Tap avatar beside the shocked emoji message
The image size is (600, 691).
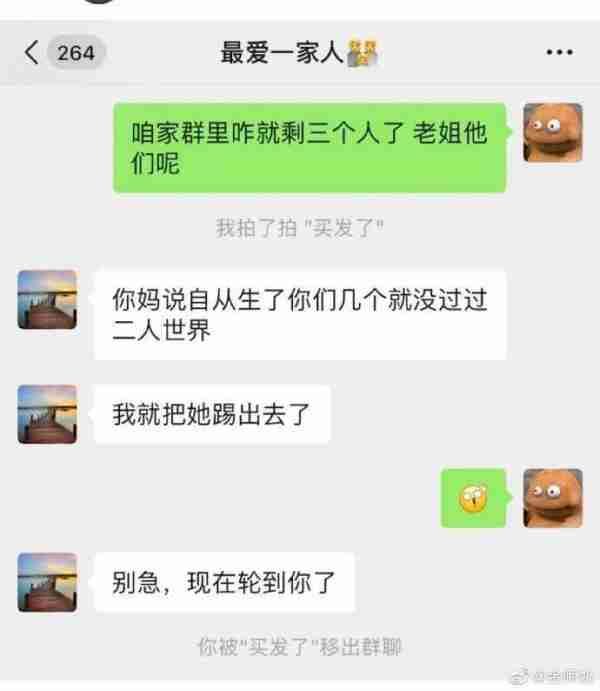(553, 498)
